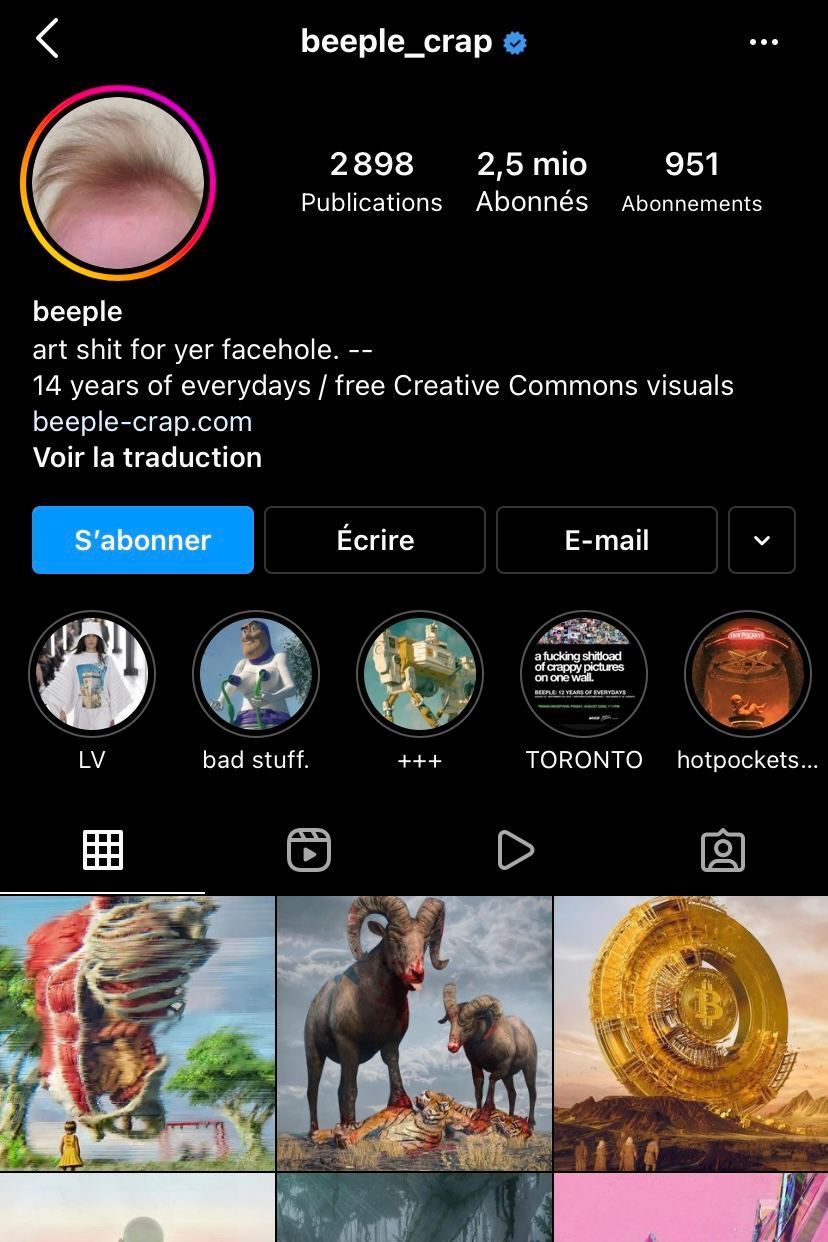Image resolution: width=828 pixels, height=1242 pixels.
Task: Expand suggested accounts with the chevron button
Action: (762, 540)
